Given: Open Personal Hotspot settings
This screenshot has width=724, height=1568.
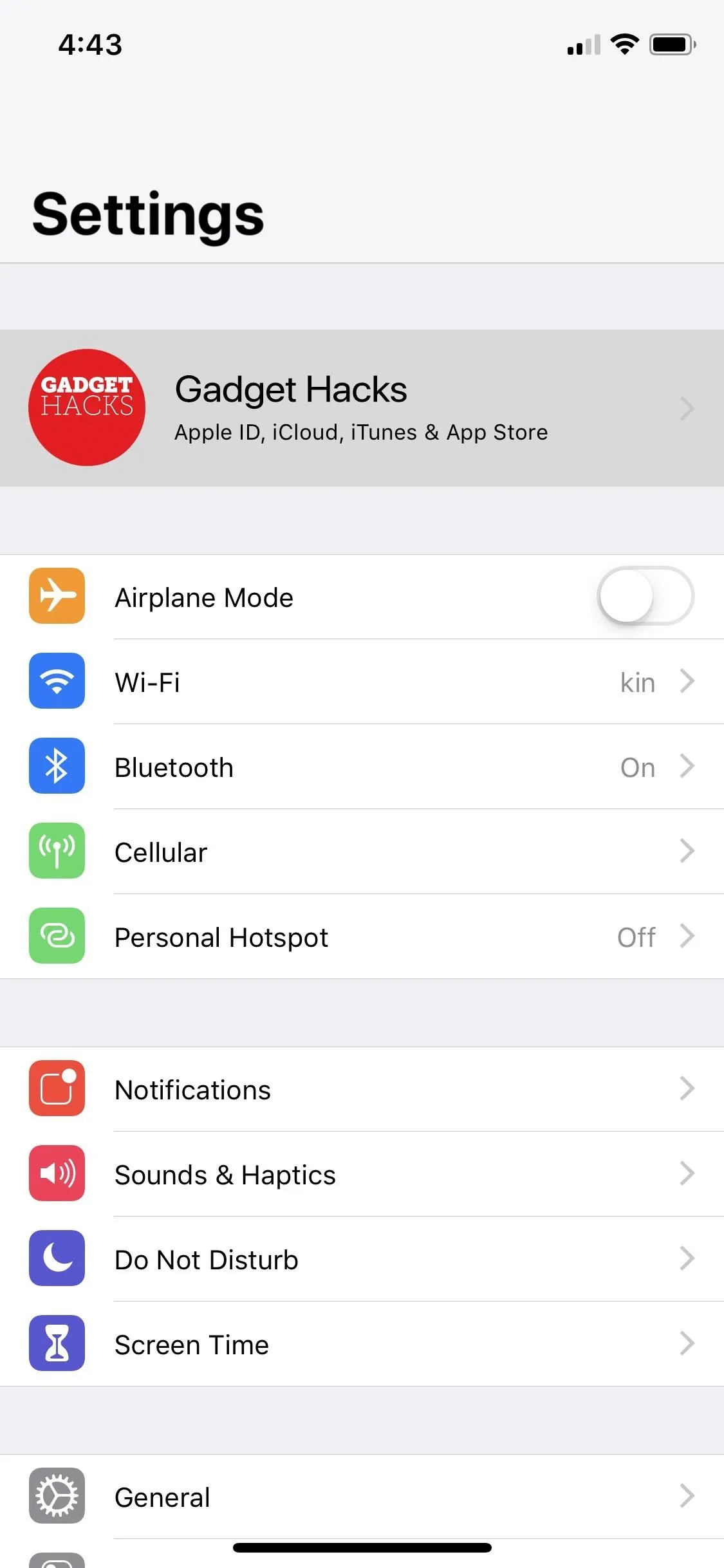Looking at the screenshot, I should [362, 937].
